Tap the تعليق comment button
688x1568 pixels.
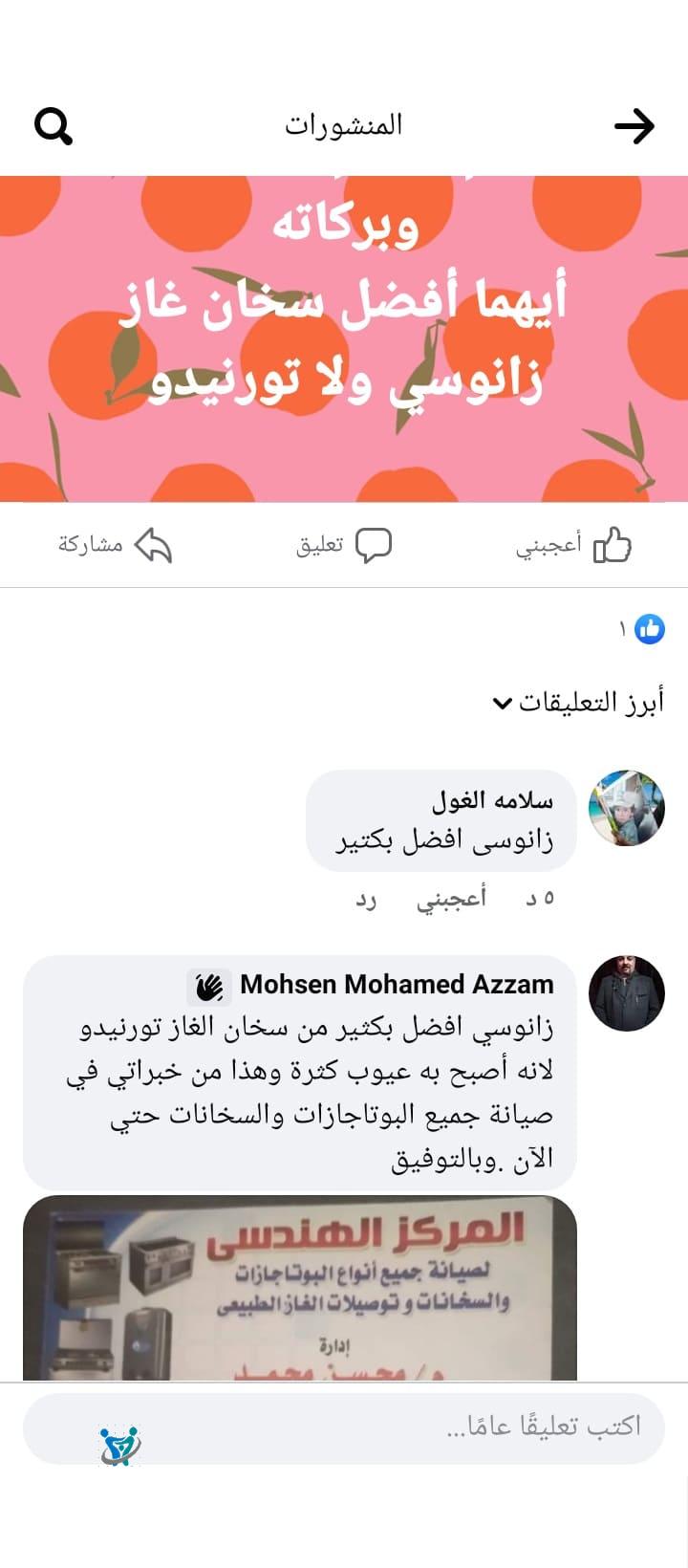(344, 545)
